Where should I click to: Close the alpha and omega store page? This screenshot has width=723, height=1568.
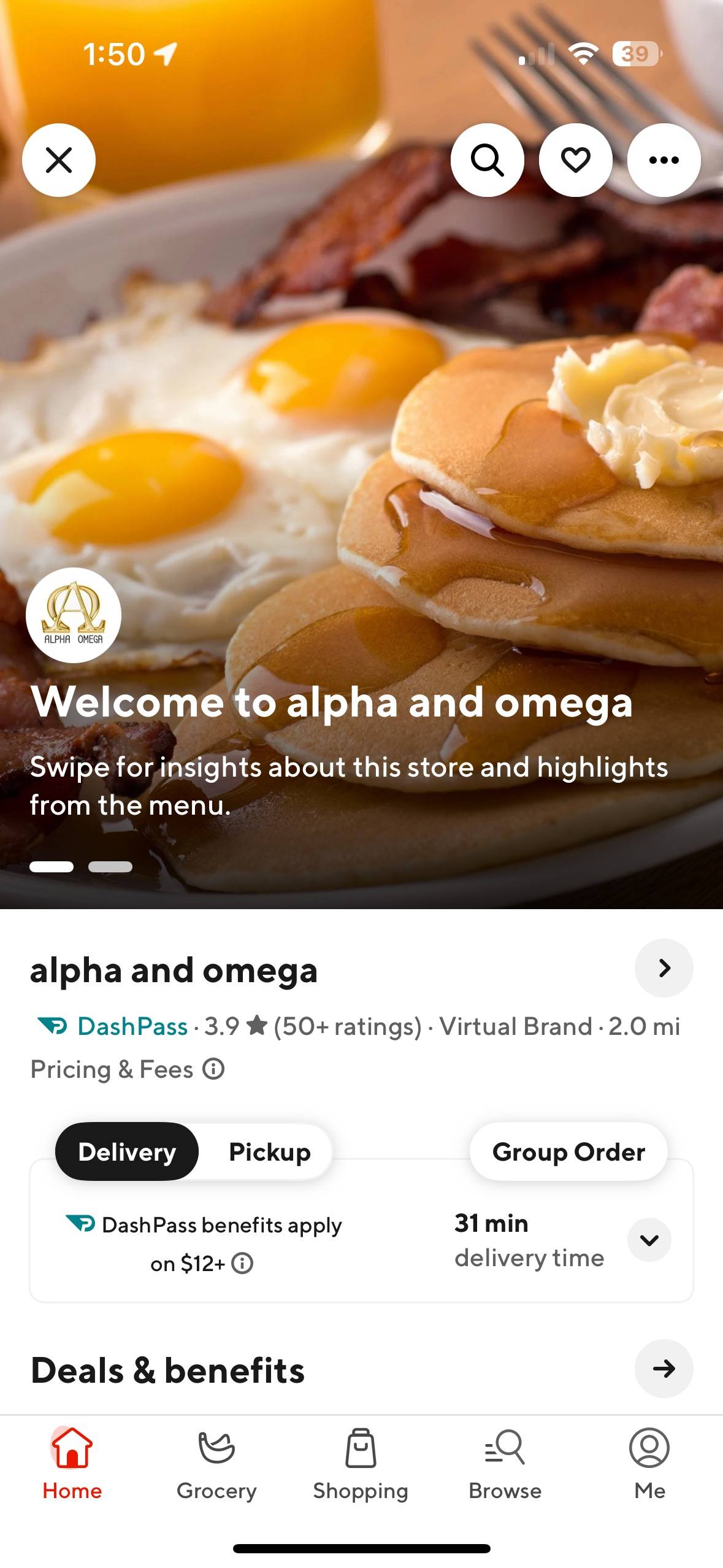(59, 160)
